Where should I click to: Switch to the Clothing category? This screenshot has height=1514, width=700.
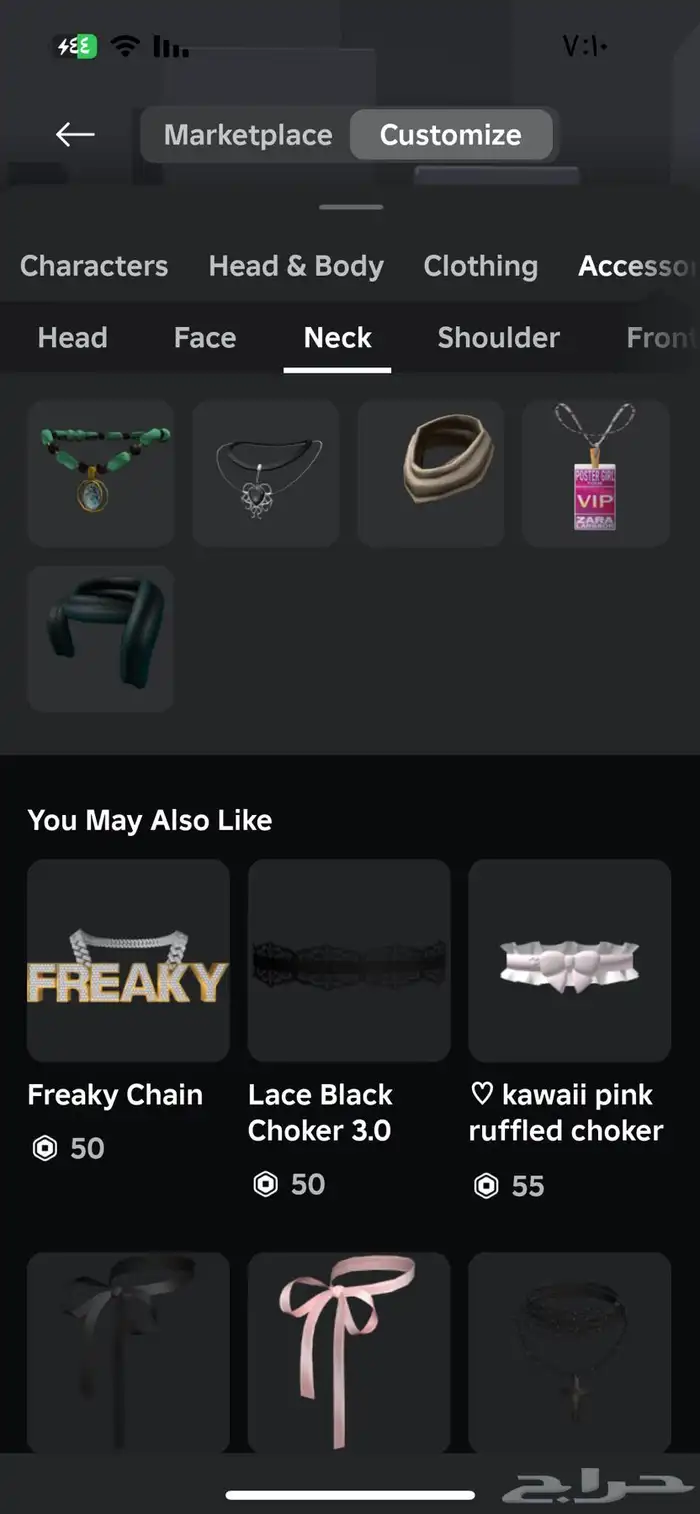(480, 266)
